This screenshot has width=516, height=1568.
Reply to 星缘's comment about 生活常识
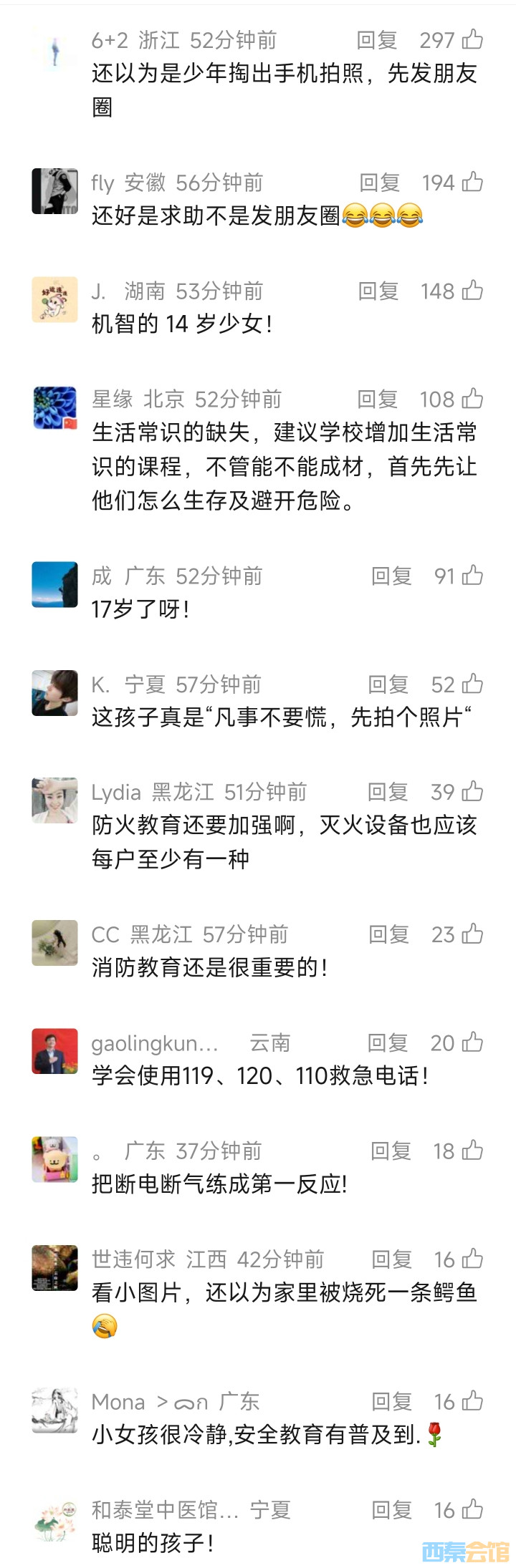[377, 399]
